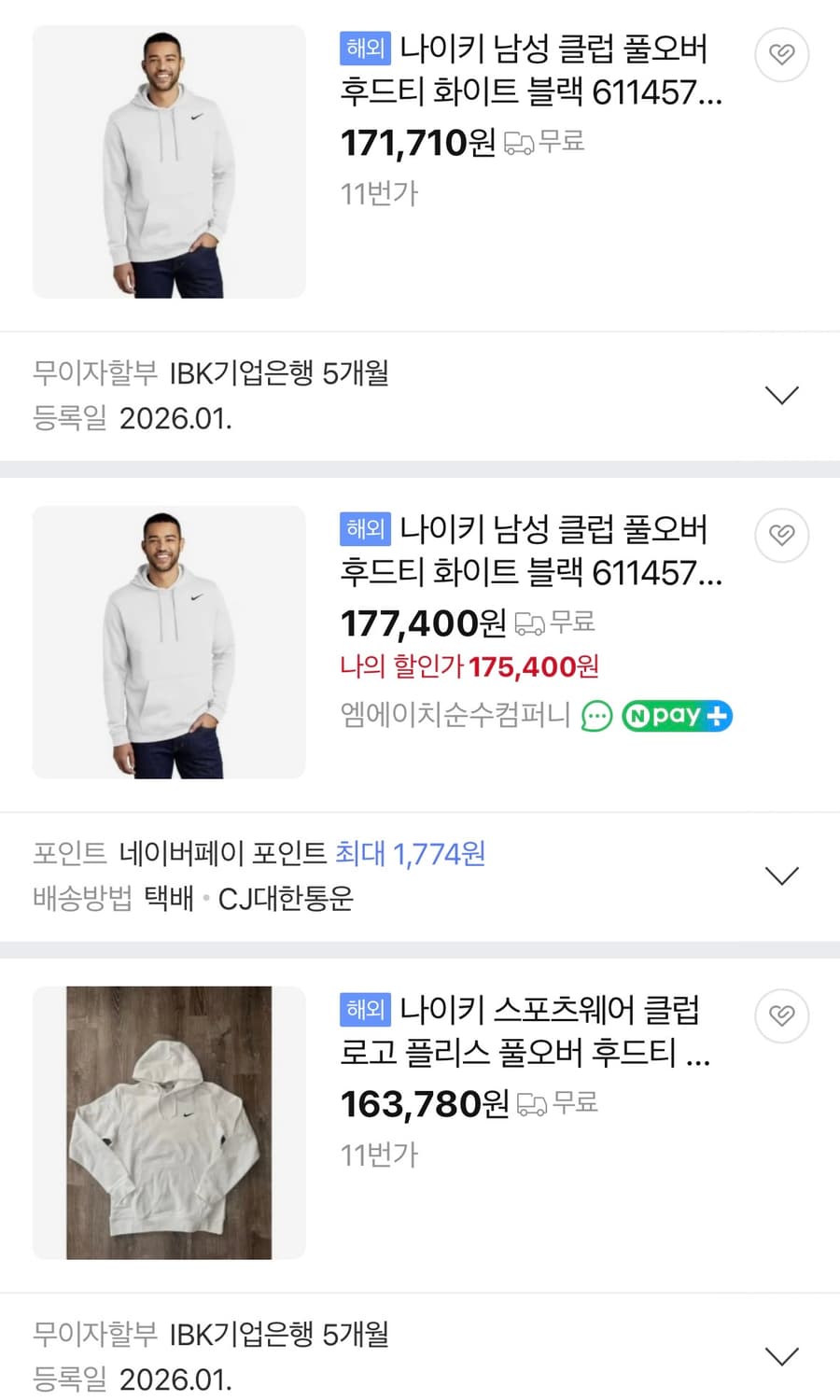Click the heart wishlist icon on the third product
Image resolution: width=840 pixels, height=1400 pixels.
(781, 1015)
